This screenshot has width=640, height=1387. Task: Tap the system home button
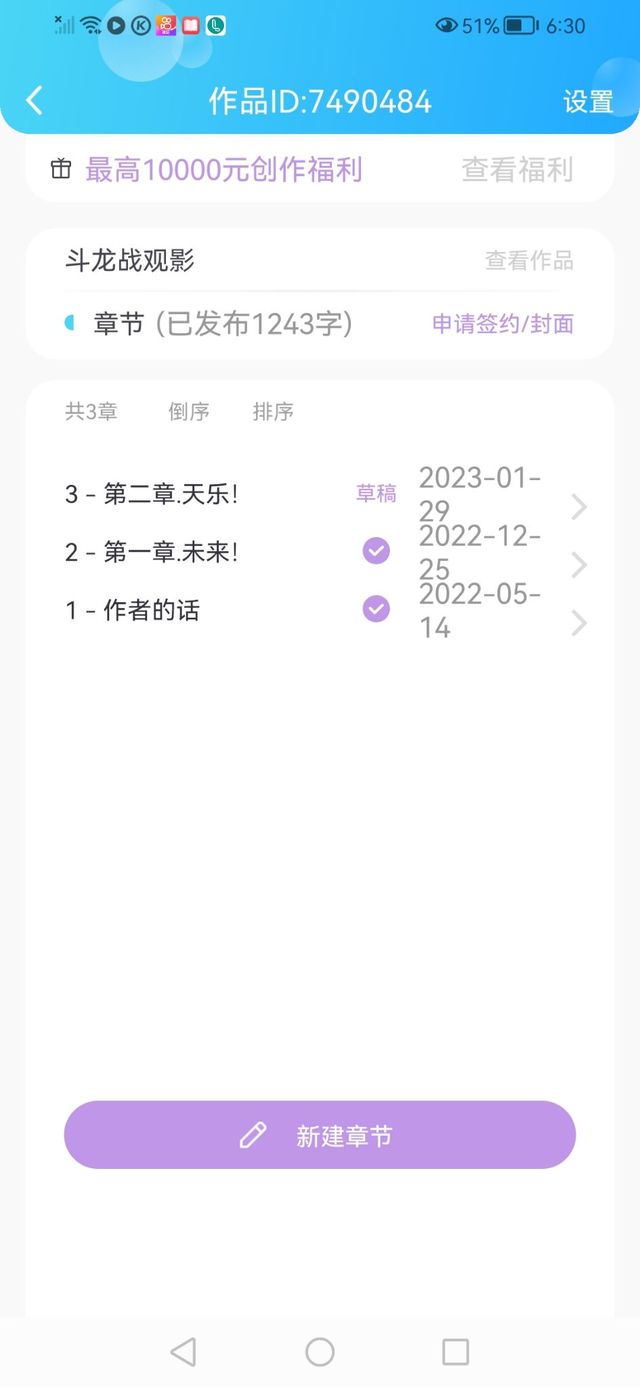point(320,1352)
